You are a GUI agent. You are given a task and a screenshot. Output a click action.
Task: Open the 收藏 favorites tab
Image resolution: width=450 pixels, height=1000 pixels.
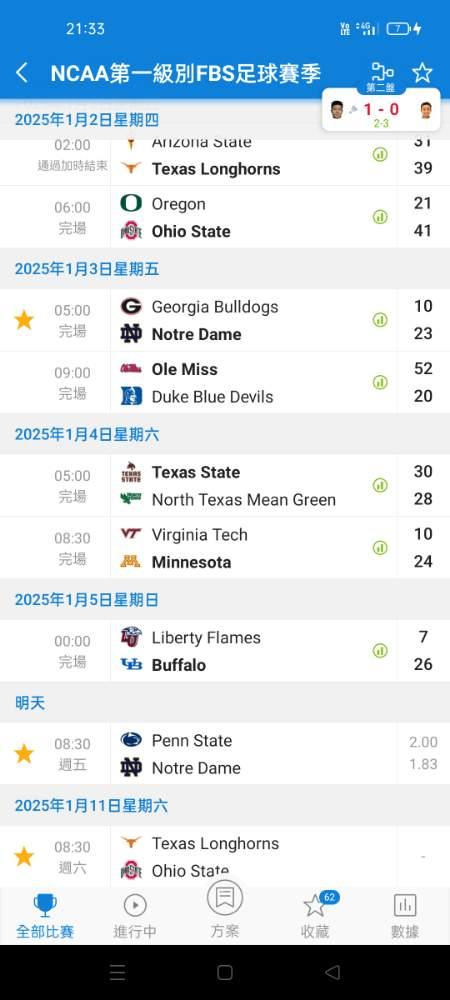(315, 916)
